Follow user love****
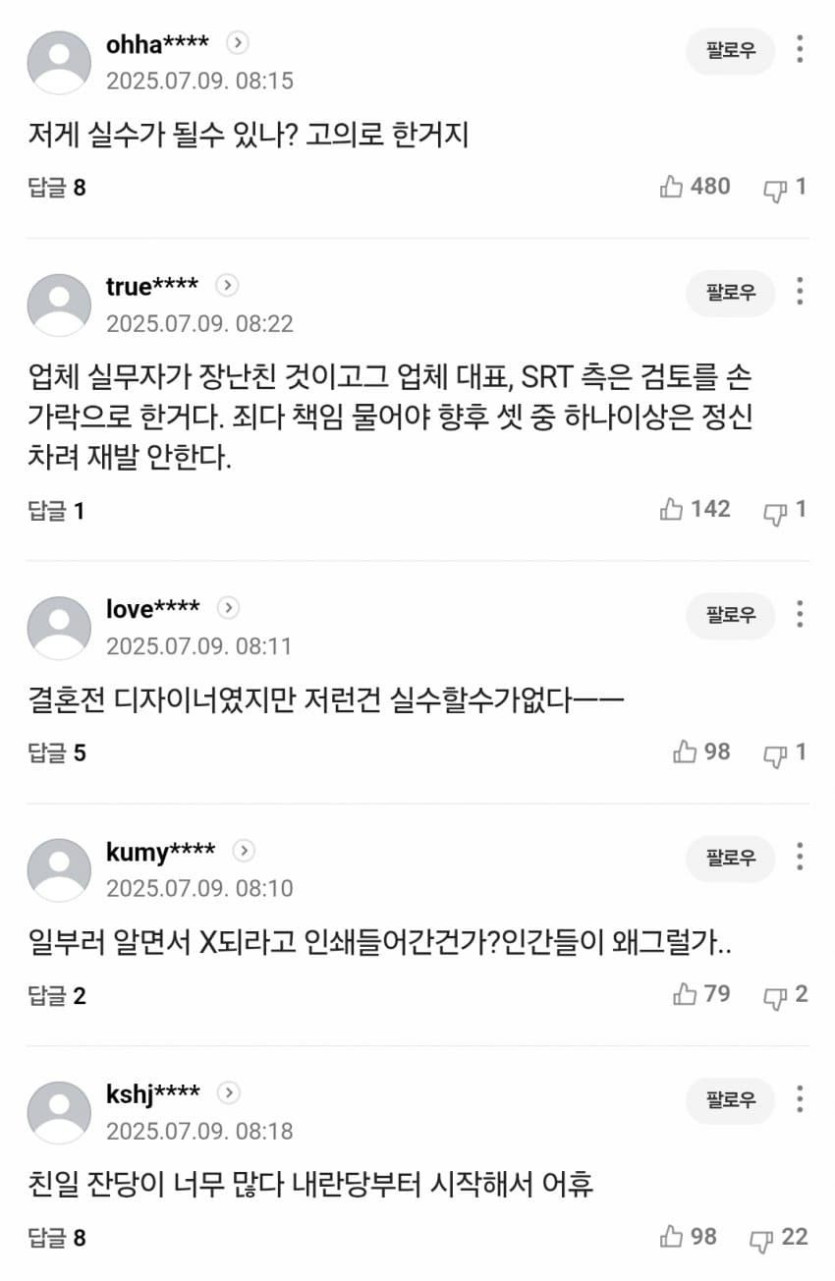This screenshot has height=1281, width=835. pos(730,615)
